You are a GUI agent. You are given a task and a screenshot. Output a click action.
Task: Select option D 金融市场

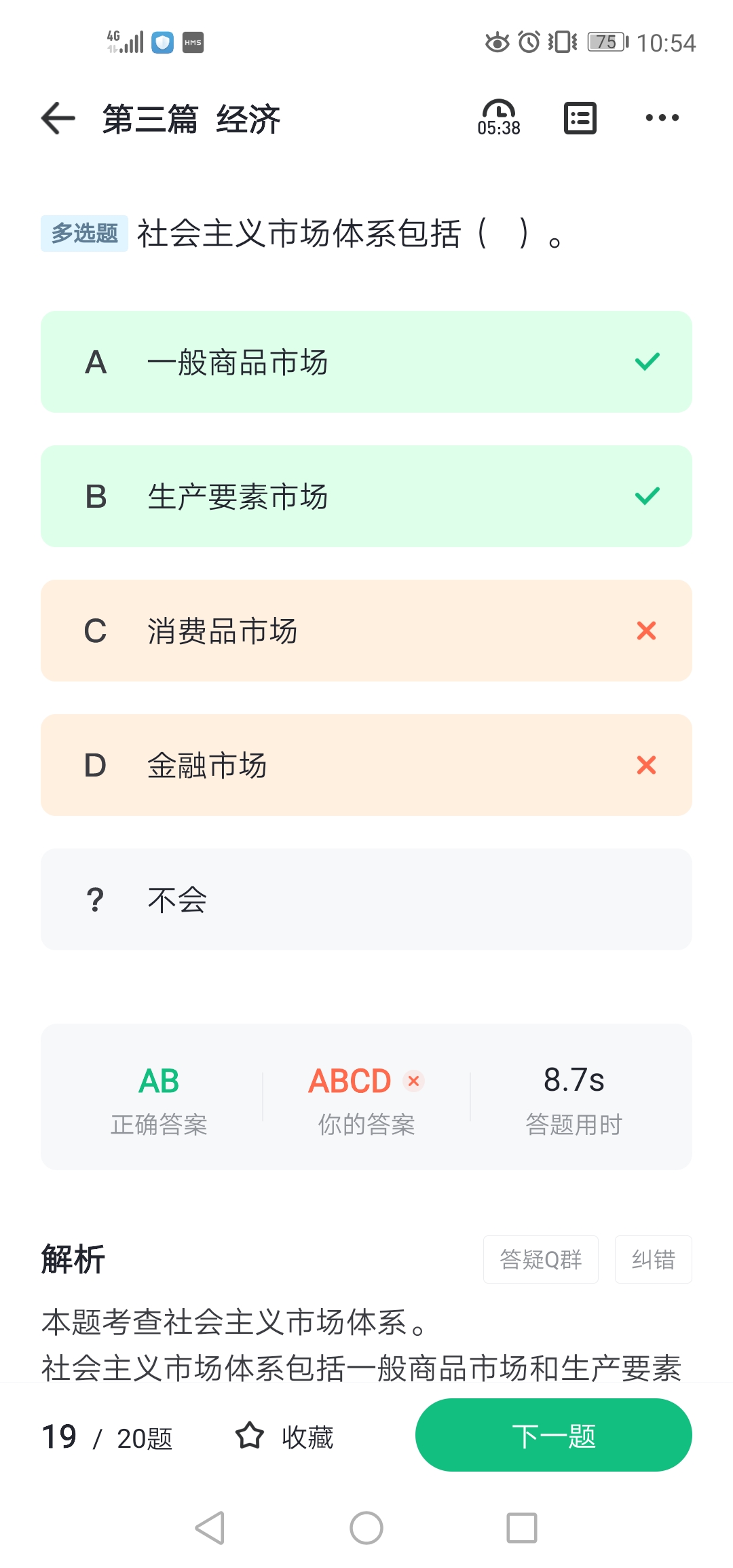(x=366, y=765)
